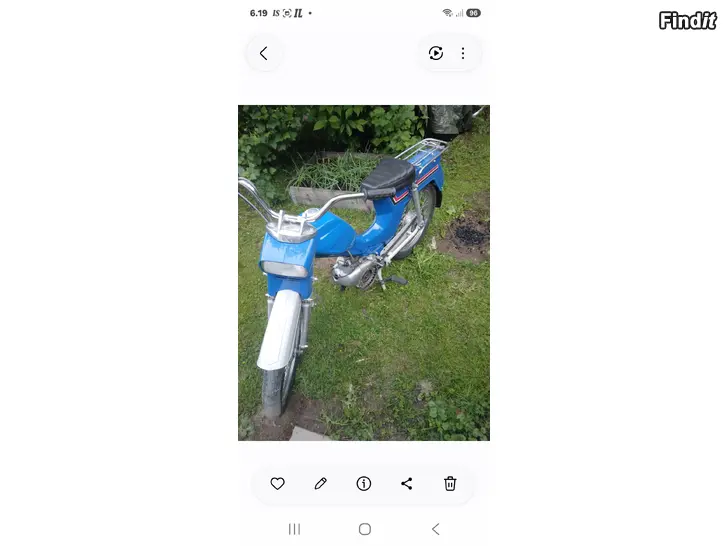View photo details via info icon
Viewport: 728px width, 546px height.
point(364,484)
